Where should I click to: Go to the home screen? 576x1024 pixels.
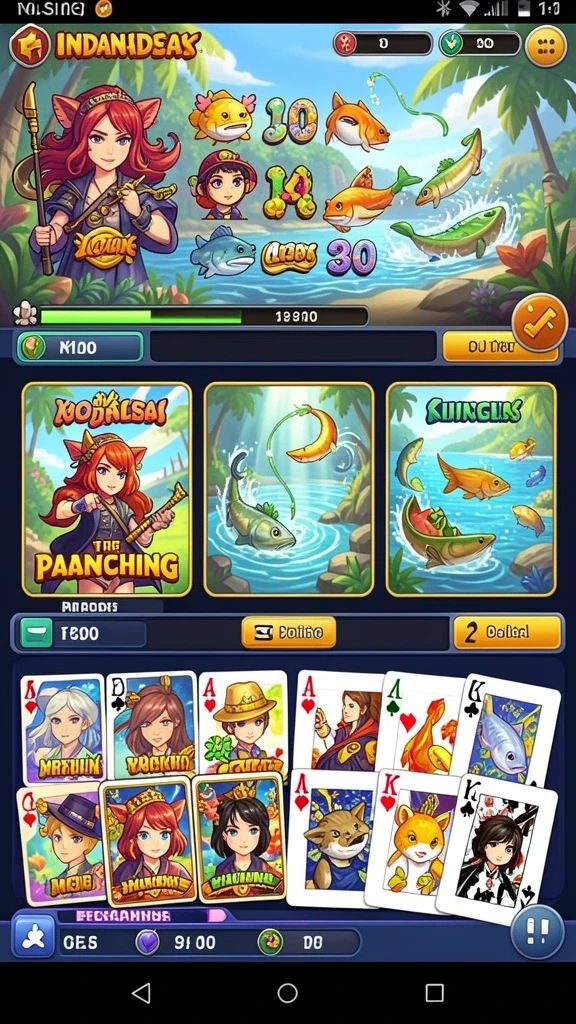287,993
